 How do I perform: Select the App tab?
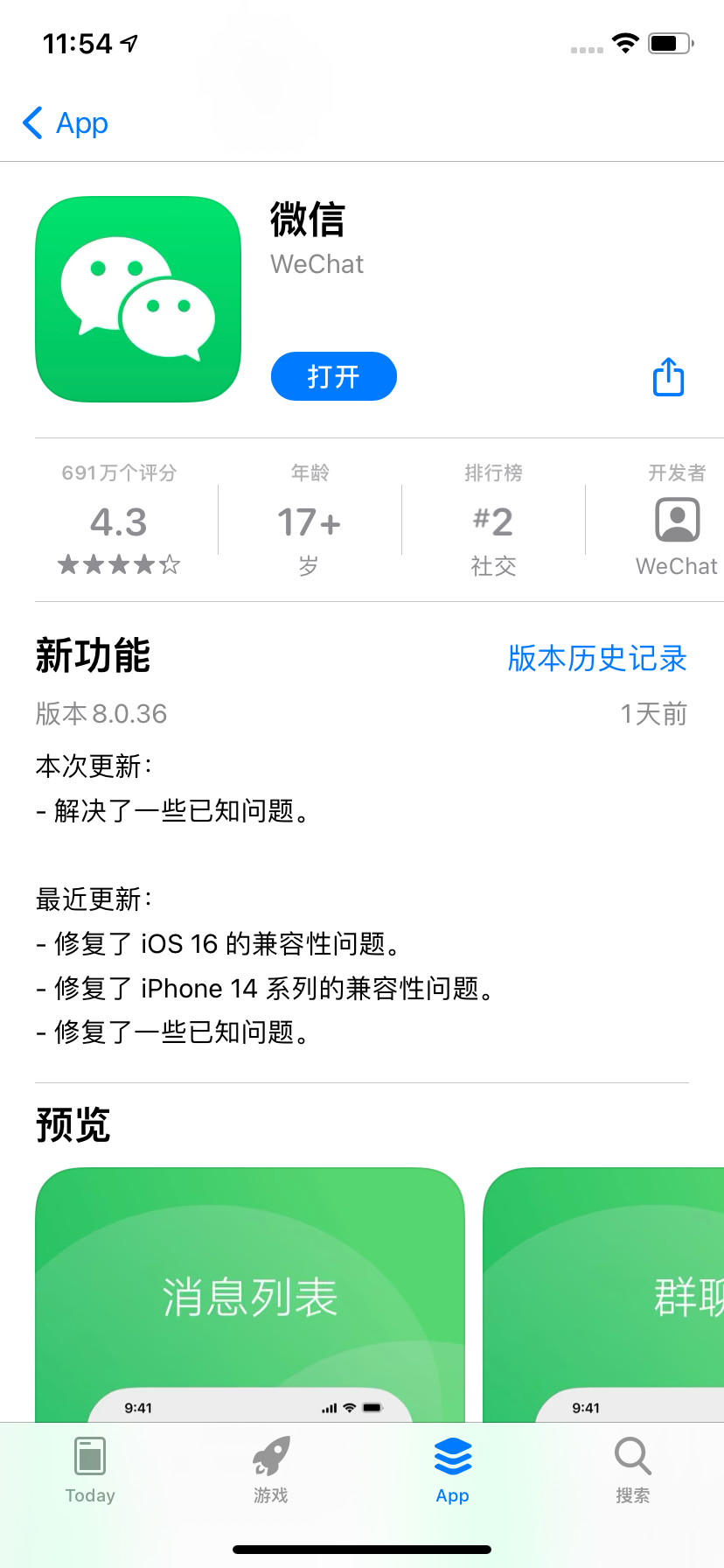click(453, 1470)
